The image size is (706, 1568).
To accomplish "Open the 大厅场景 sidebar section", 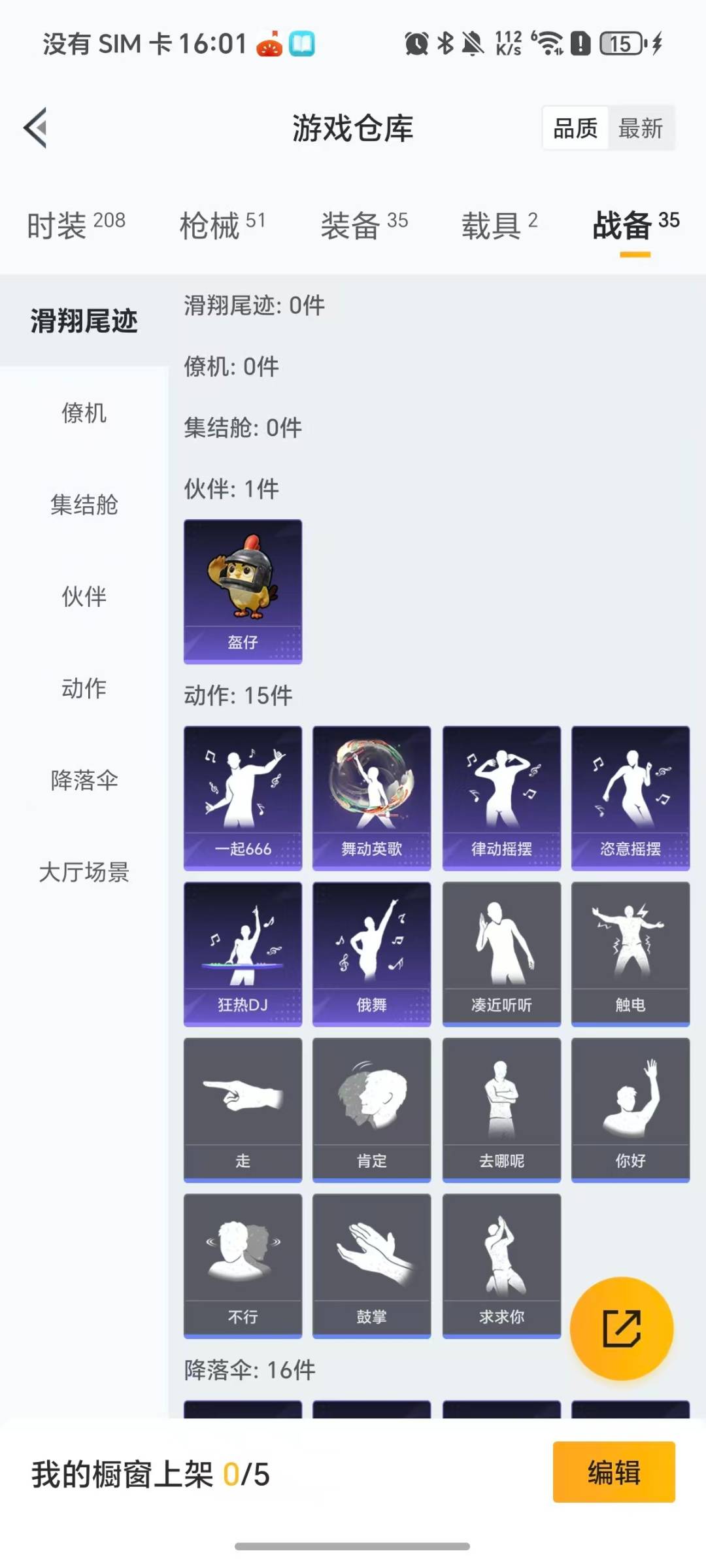I will 84,871.
